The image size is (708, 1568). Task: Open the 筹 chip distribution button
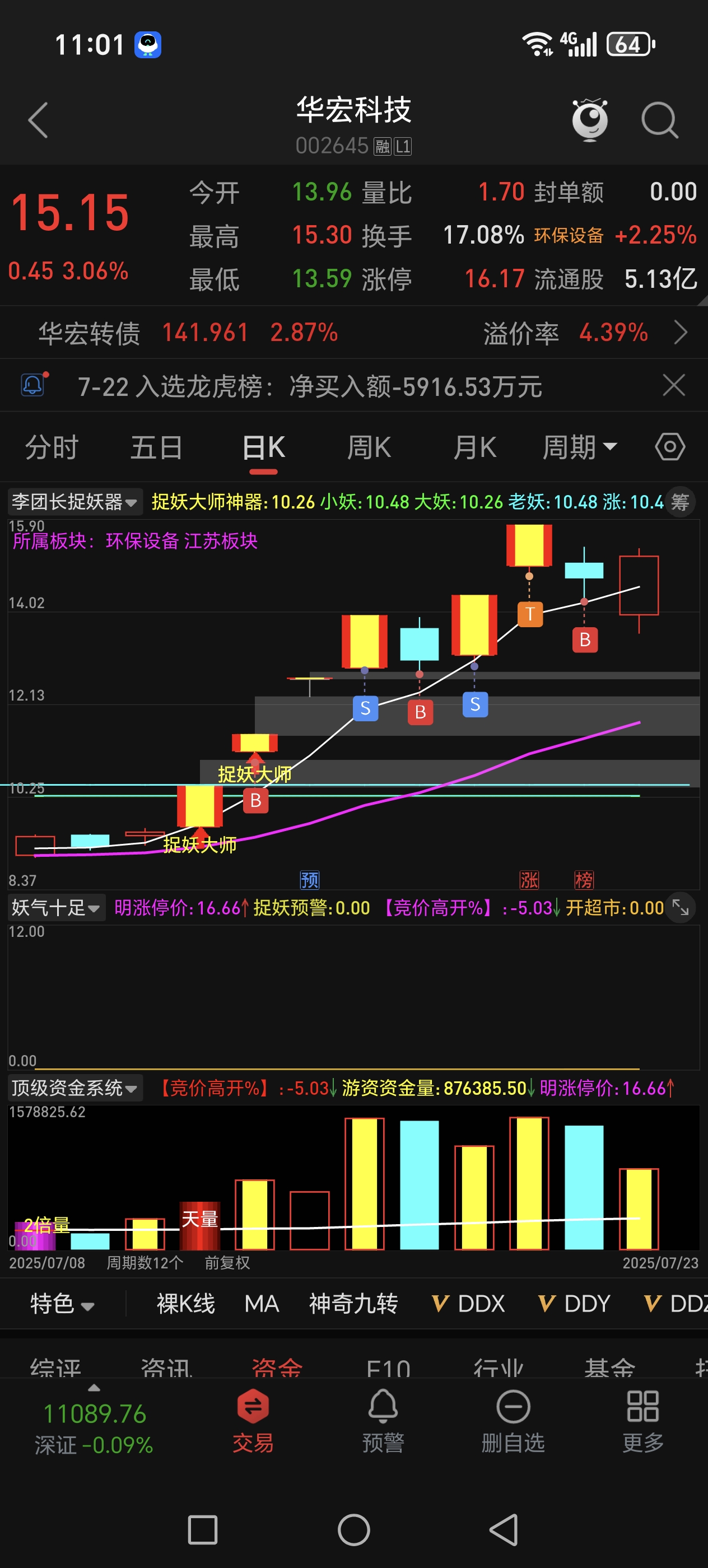pos(680,502)
